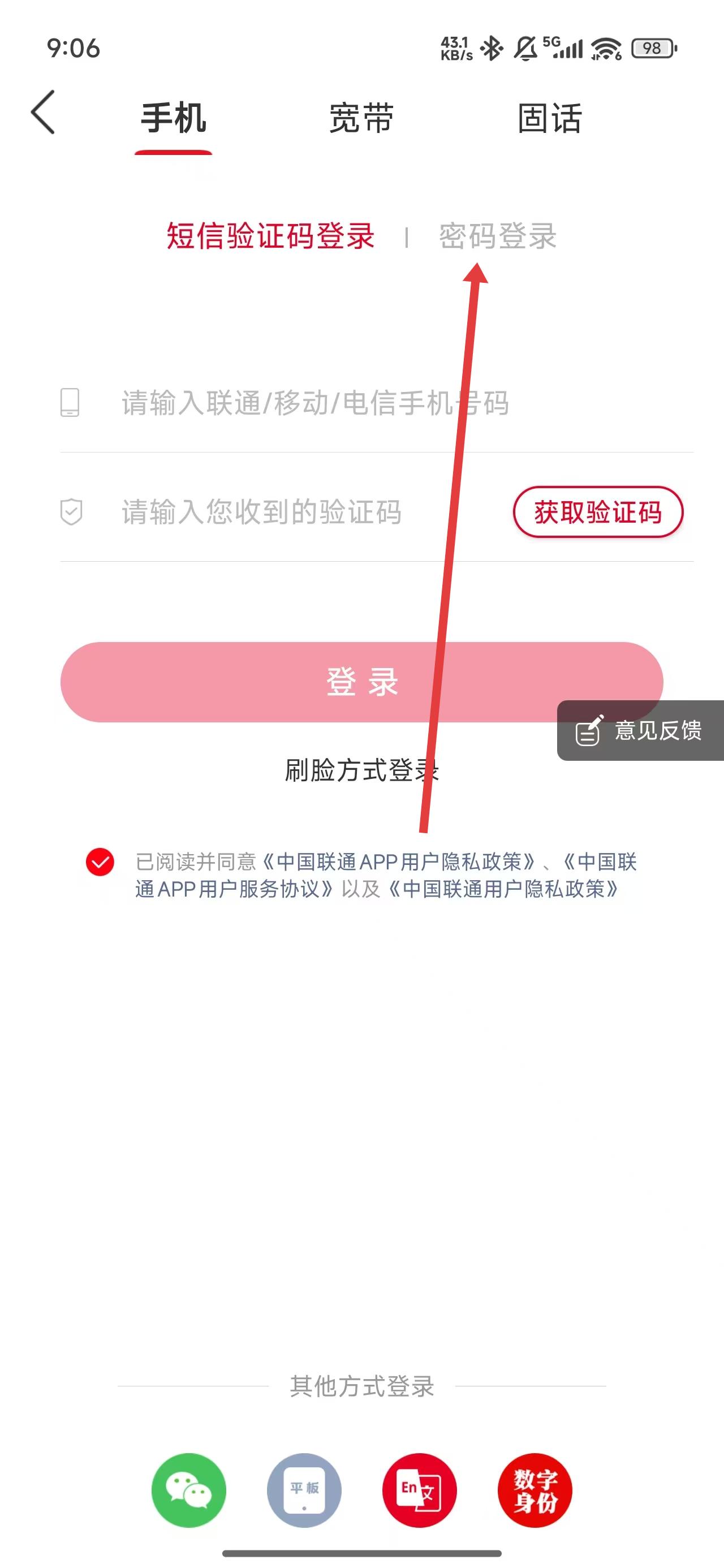Choose the 平板 login icon
This screenshot has height=1568, width=724.
click(304, 1490)
